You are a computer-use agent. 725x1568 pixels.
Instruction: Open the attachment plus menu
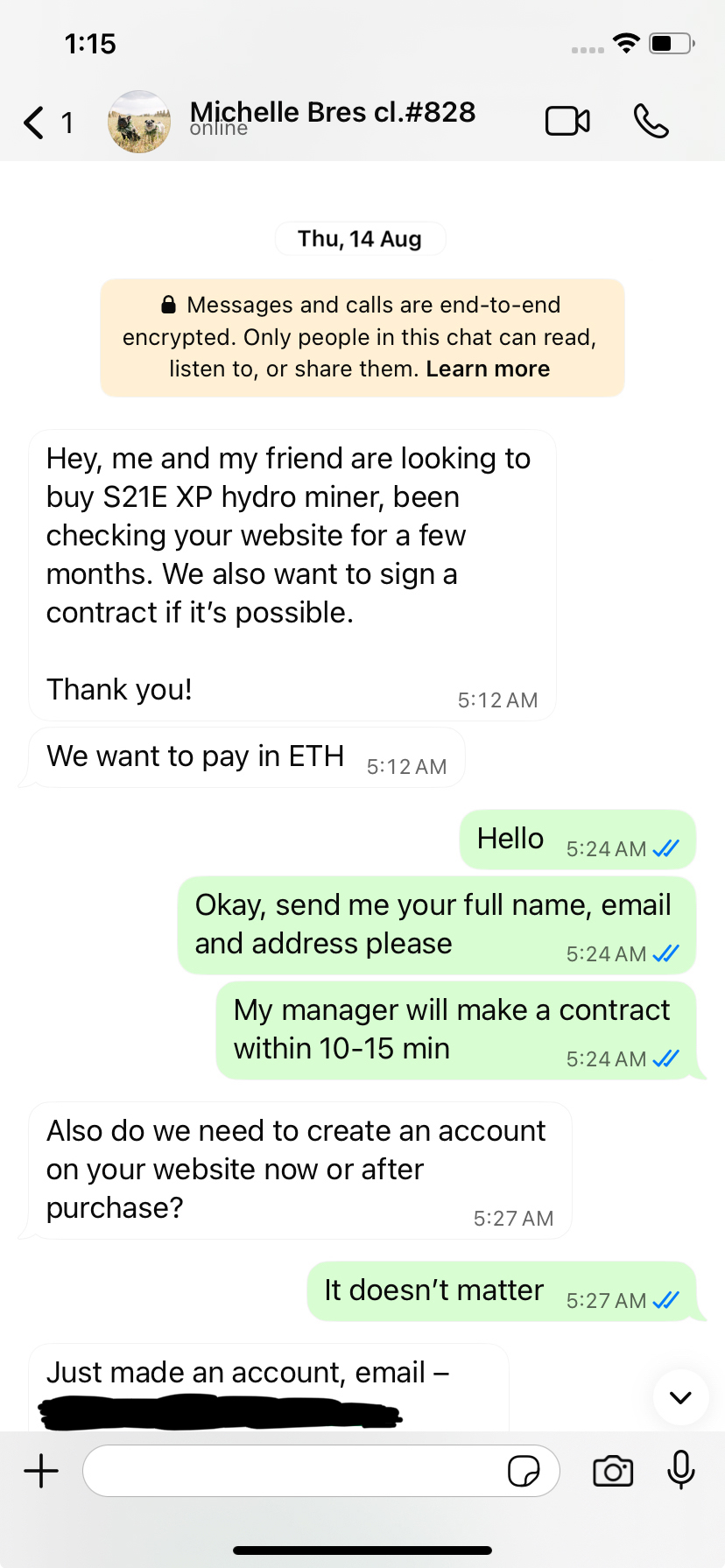(41, 1471)
